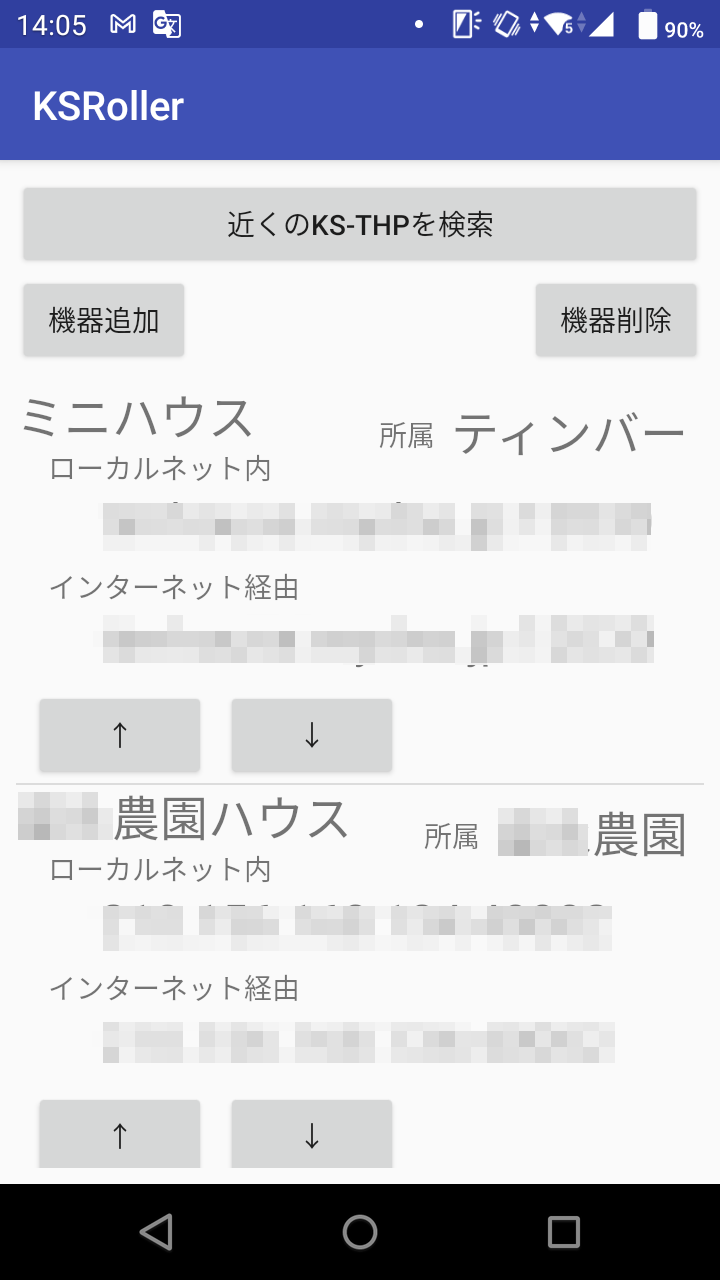Screen dimensions: 720x1280
Task: Add a device with 機器追加
Action: coord(104,320)
